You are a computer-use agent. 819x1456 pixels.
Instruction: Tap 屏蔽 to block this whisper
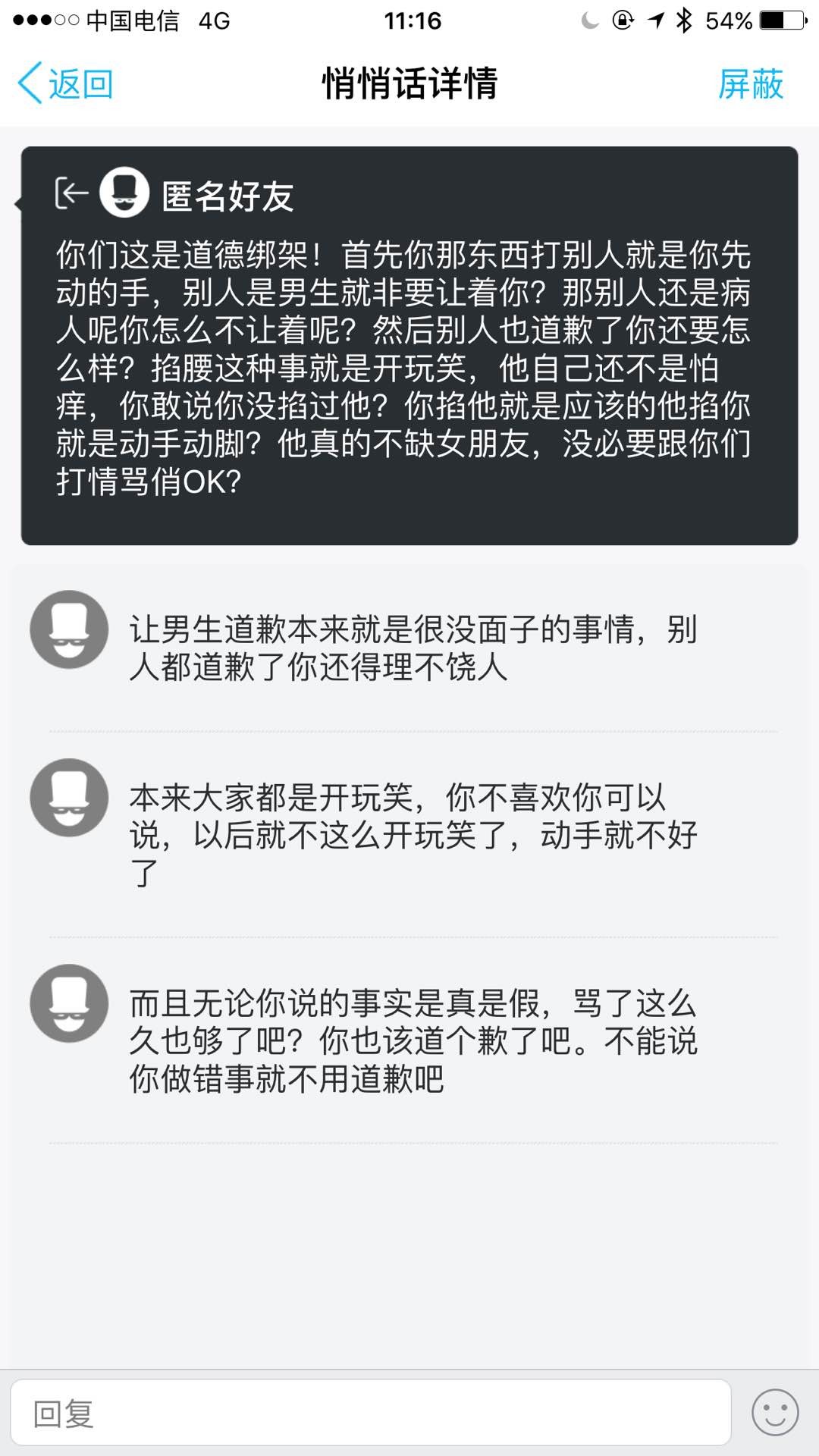750,83
